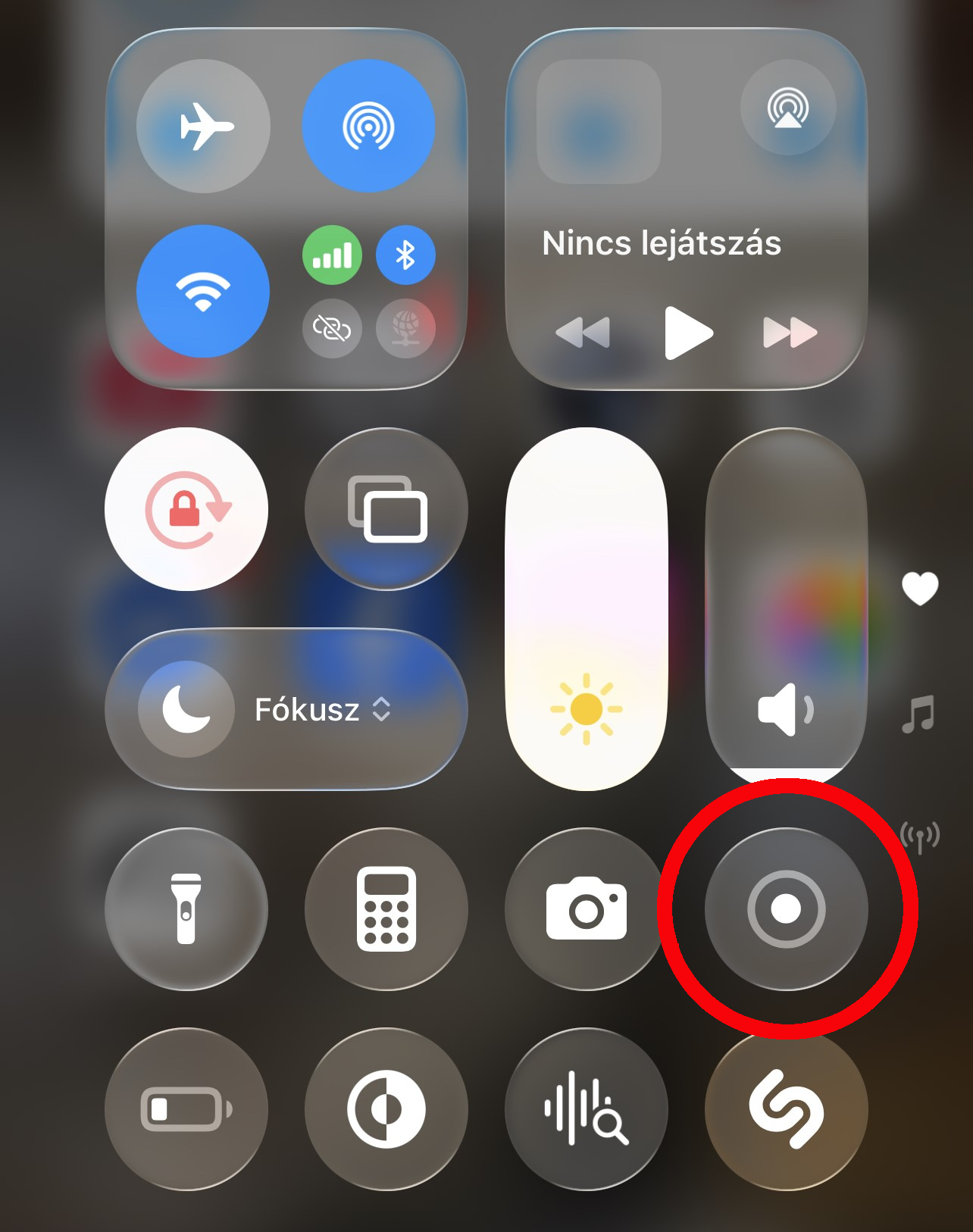
Task: Turn off Bluetooth
Action: point(405,255)
